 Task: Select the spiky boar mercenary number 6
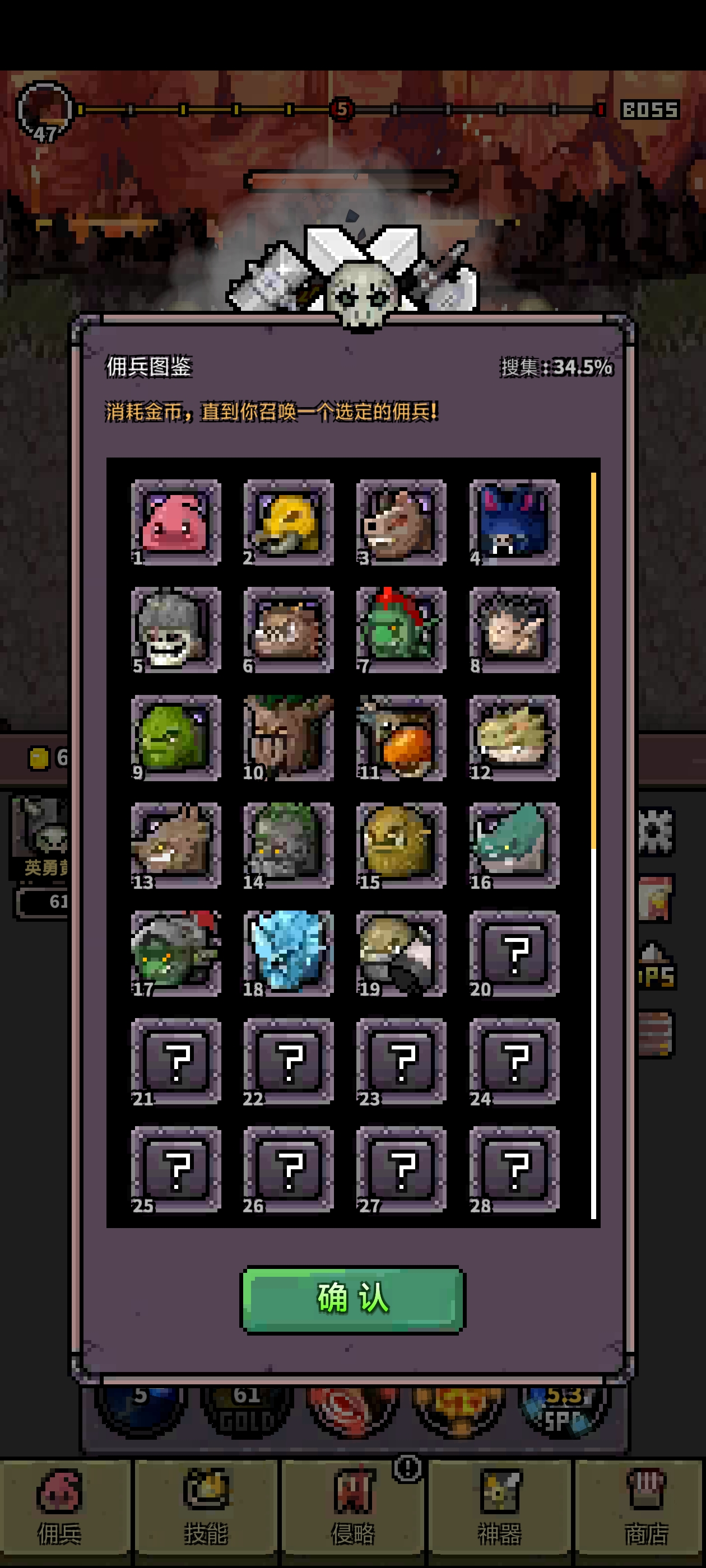[x=288, y=630]
